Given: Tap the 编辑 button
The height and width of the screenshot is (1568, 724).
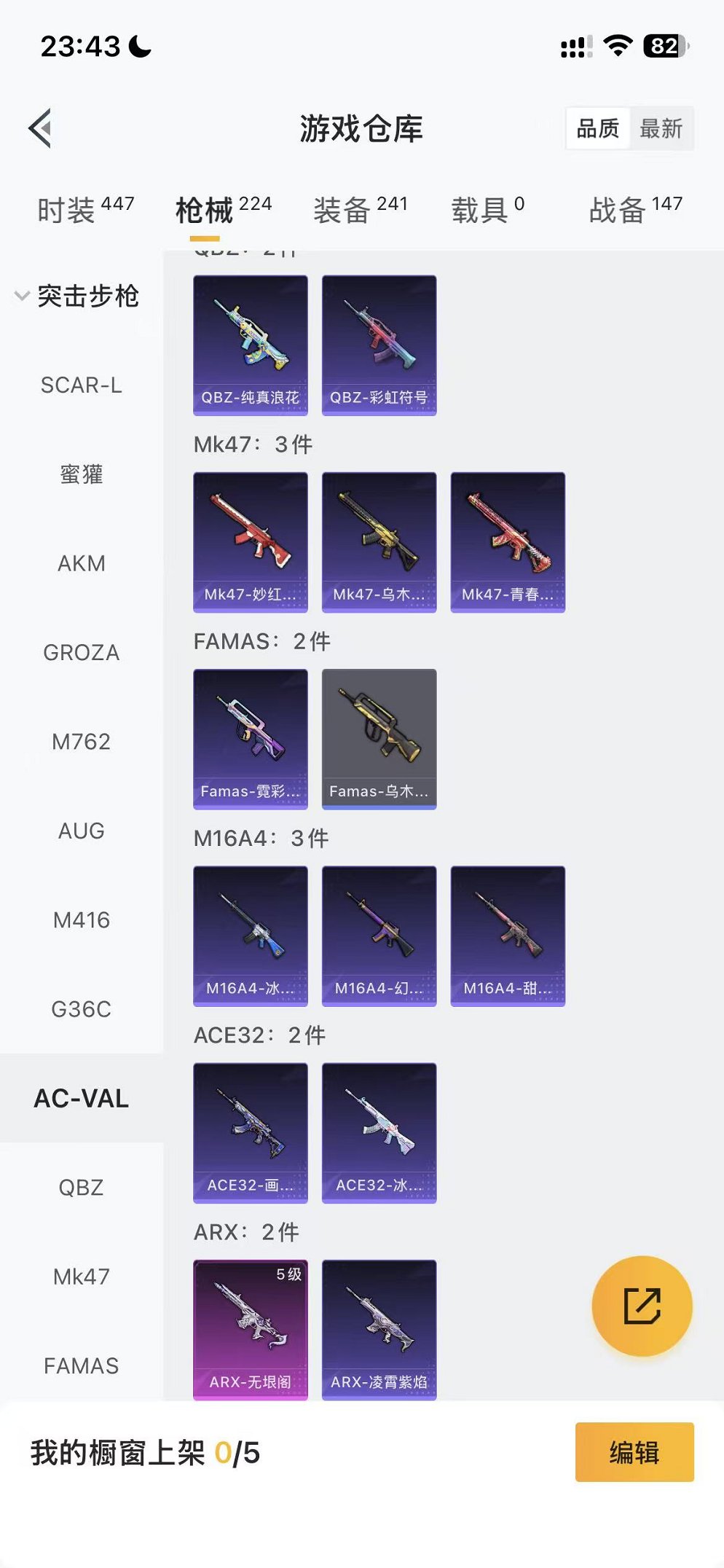Looking at the screenshot, I should tap(634, 1451).
